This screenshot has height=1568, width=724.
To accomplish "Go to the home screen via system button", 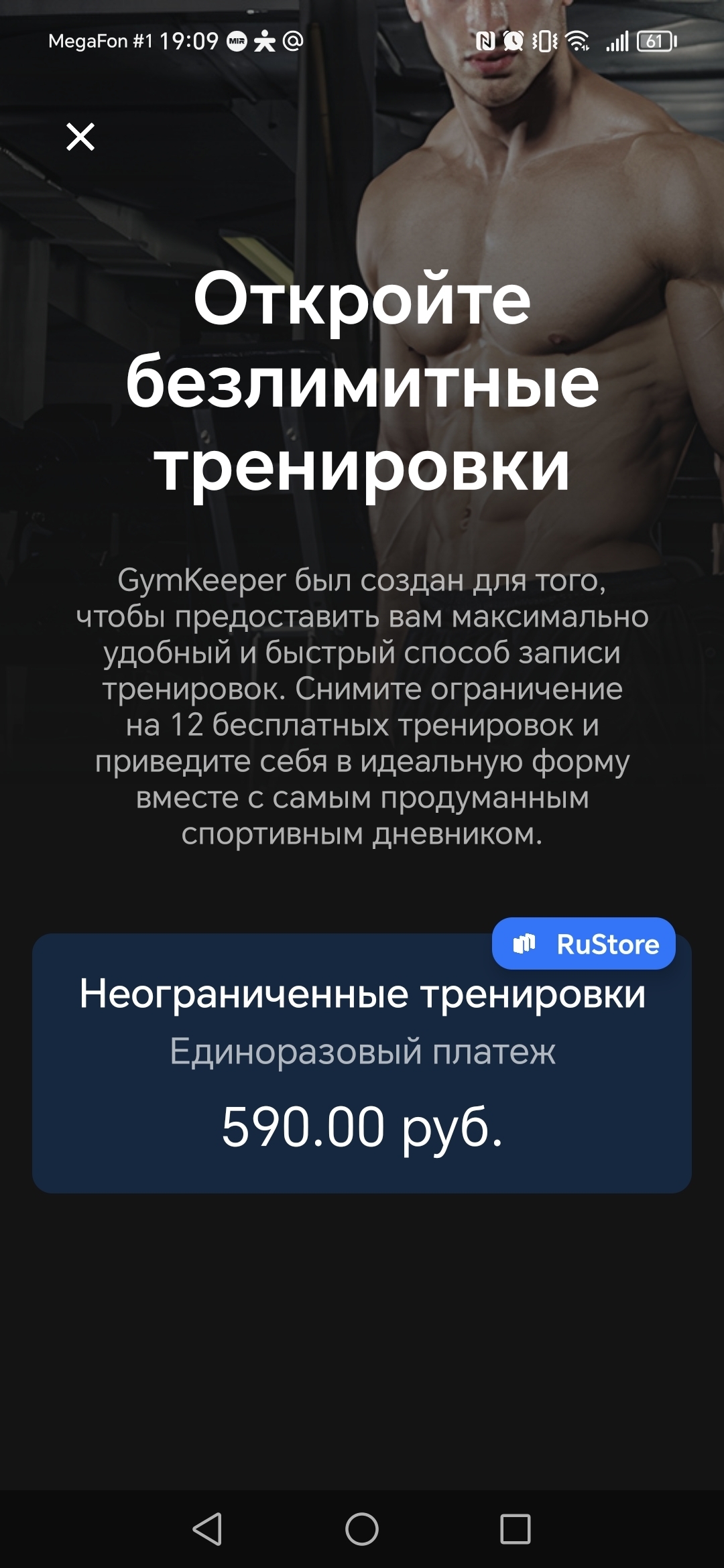I will click(362, 1529).
